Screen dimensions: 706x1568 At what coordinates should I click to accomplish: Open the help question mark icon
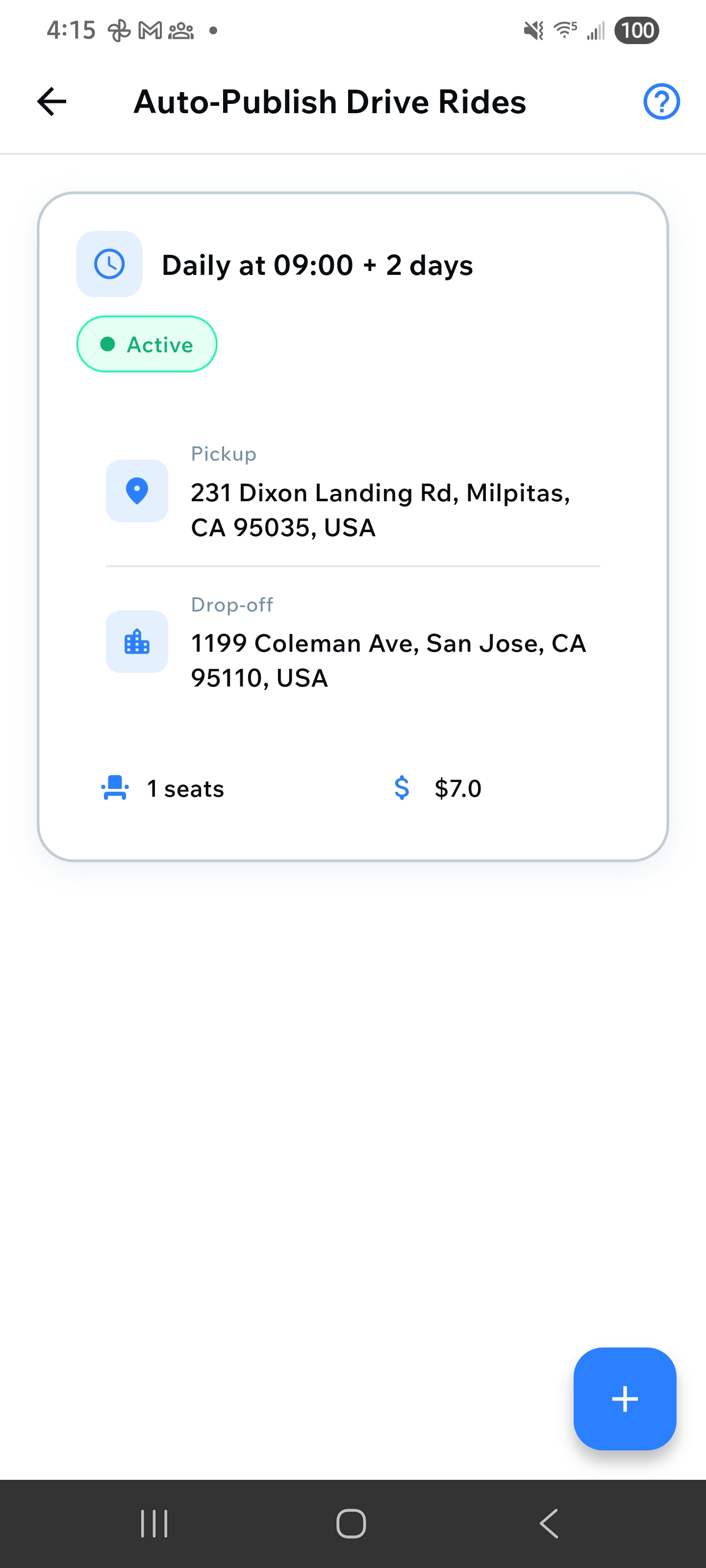(x=661, y=102)
